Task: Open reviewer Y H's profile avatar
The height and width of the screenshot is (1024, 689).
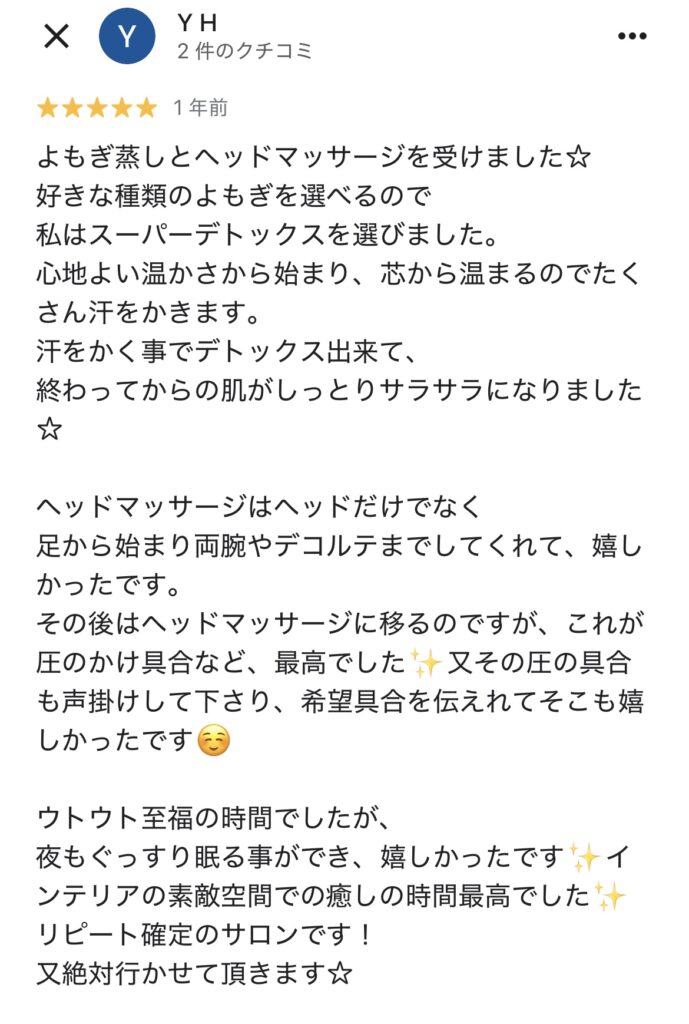Action: click(127, 37)
